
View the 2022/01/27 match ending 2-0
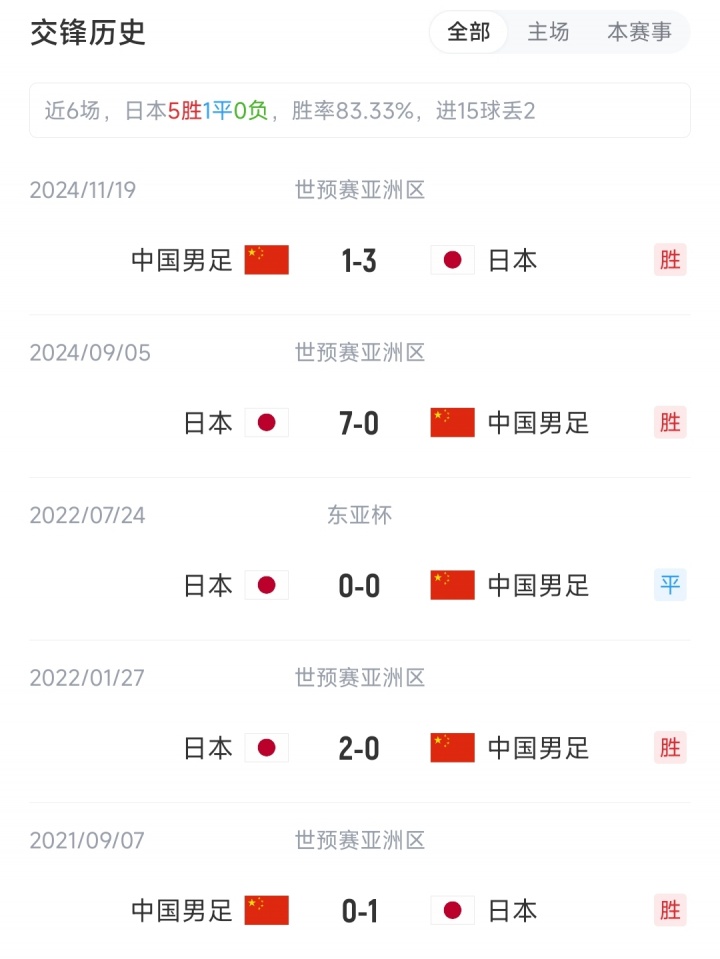[359, 748]
